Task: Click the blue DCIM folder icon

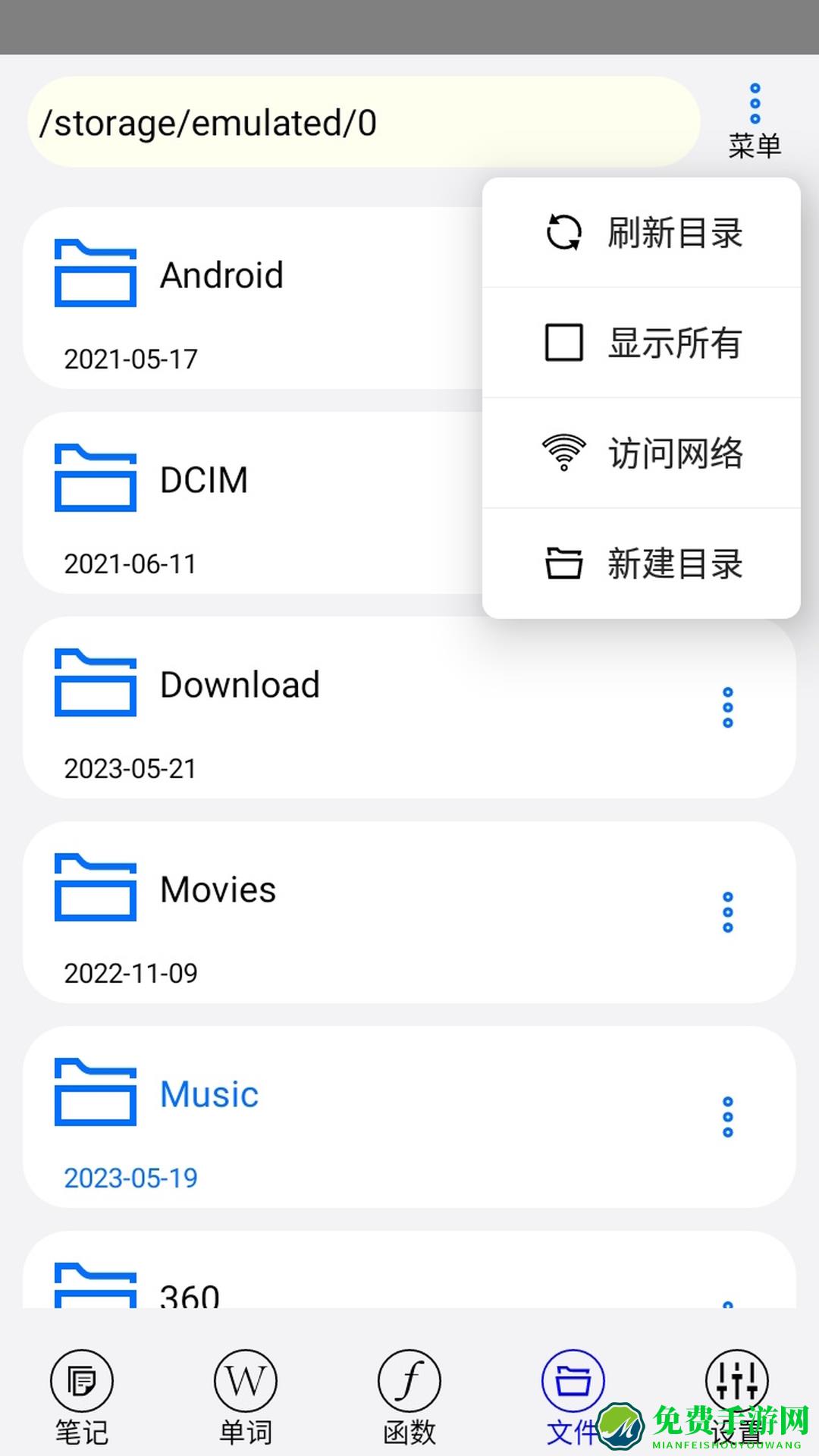Action: pos(96,480)
